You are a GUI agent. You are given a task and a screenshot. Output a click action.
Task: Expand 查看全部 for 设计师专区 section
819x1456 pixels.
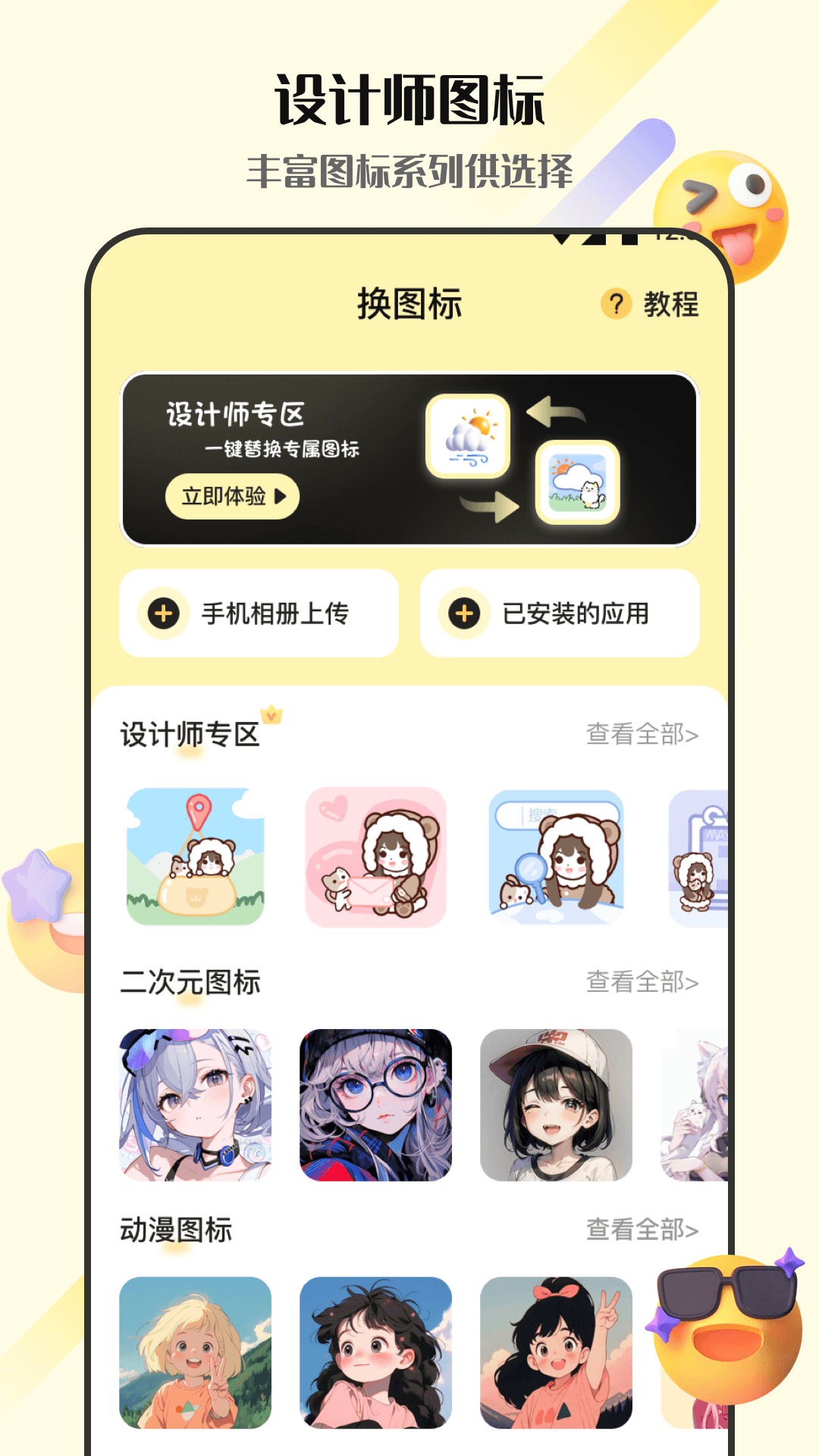click(641, 733)
